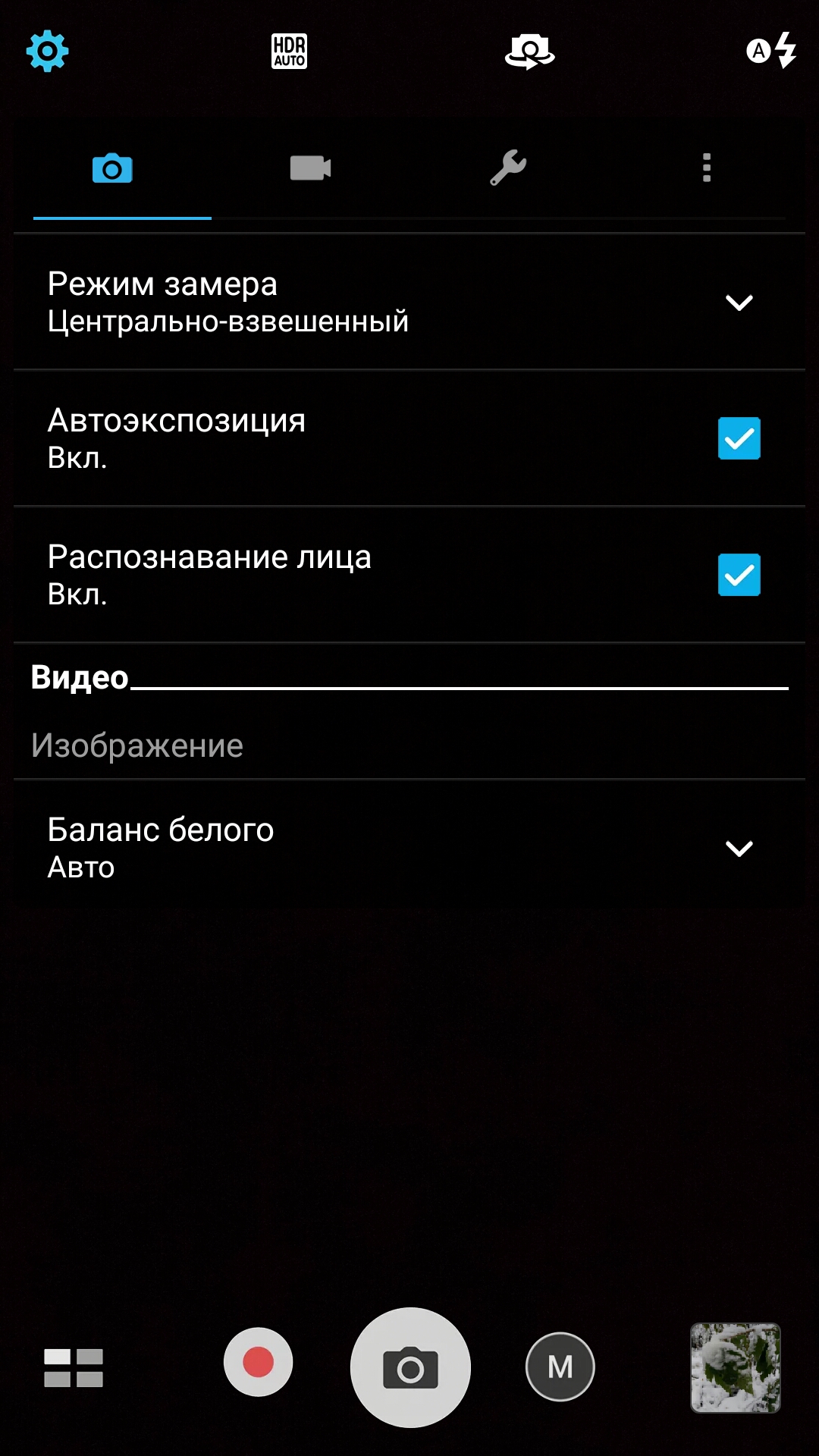Open the three-dot more options tab

point(707,168)
